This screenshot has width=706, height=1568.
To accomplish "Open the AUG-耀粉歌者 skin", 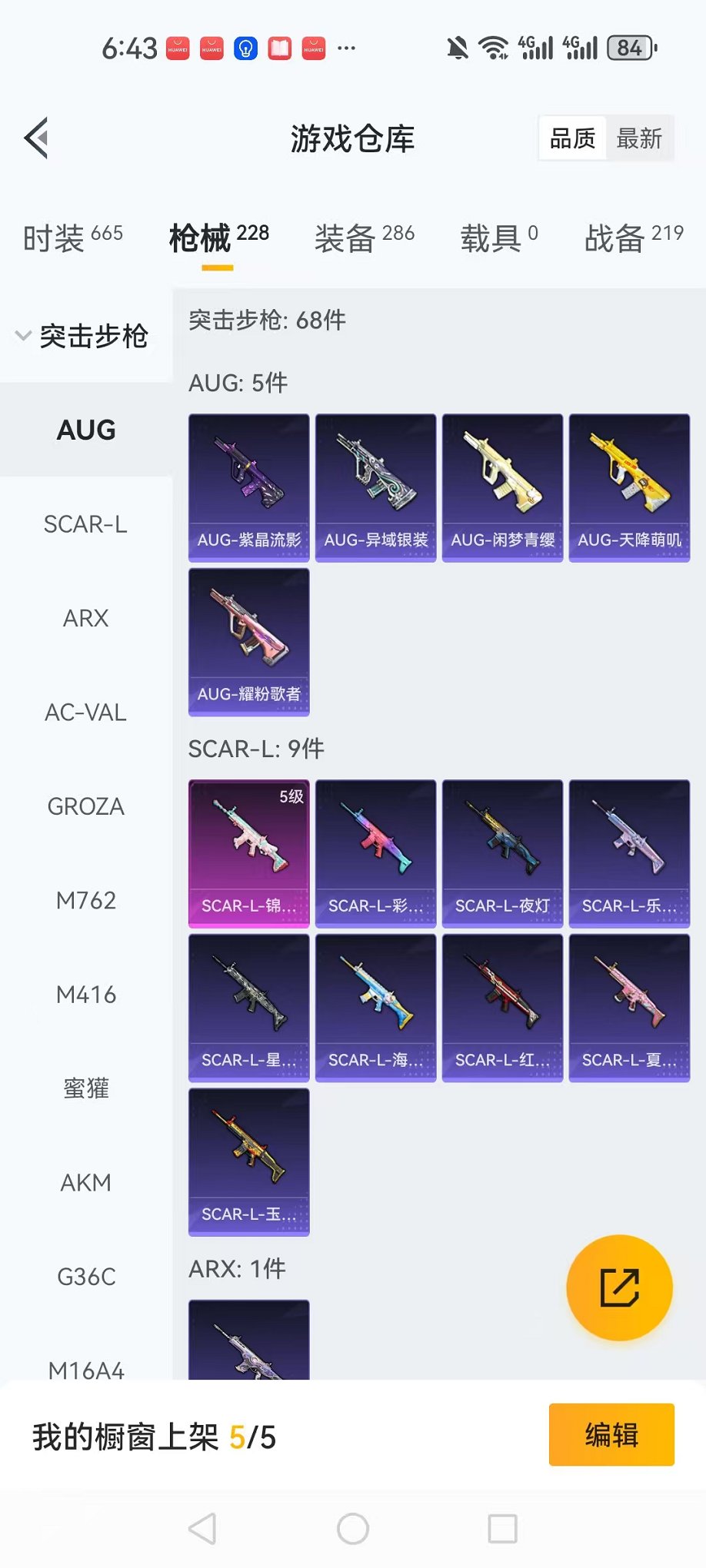I will tap(248, 641).
